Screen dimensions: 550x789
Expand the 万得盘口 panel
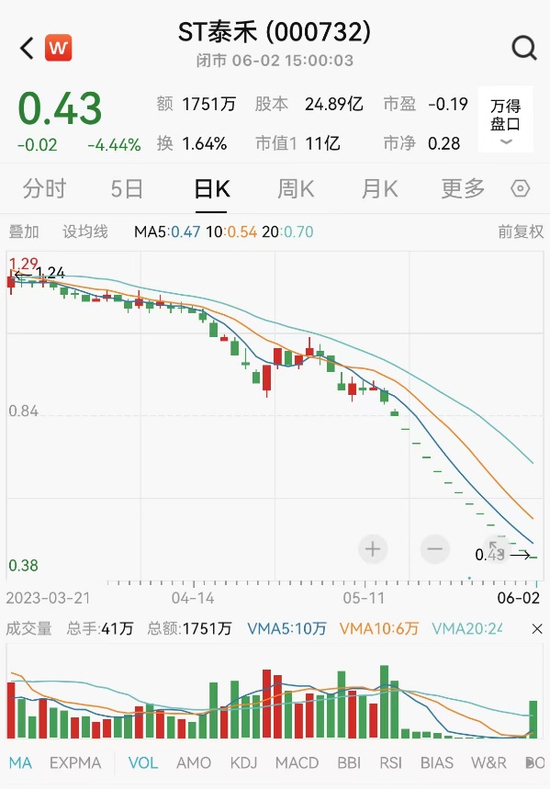[505, 119]
